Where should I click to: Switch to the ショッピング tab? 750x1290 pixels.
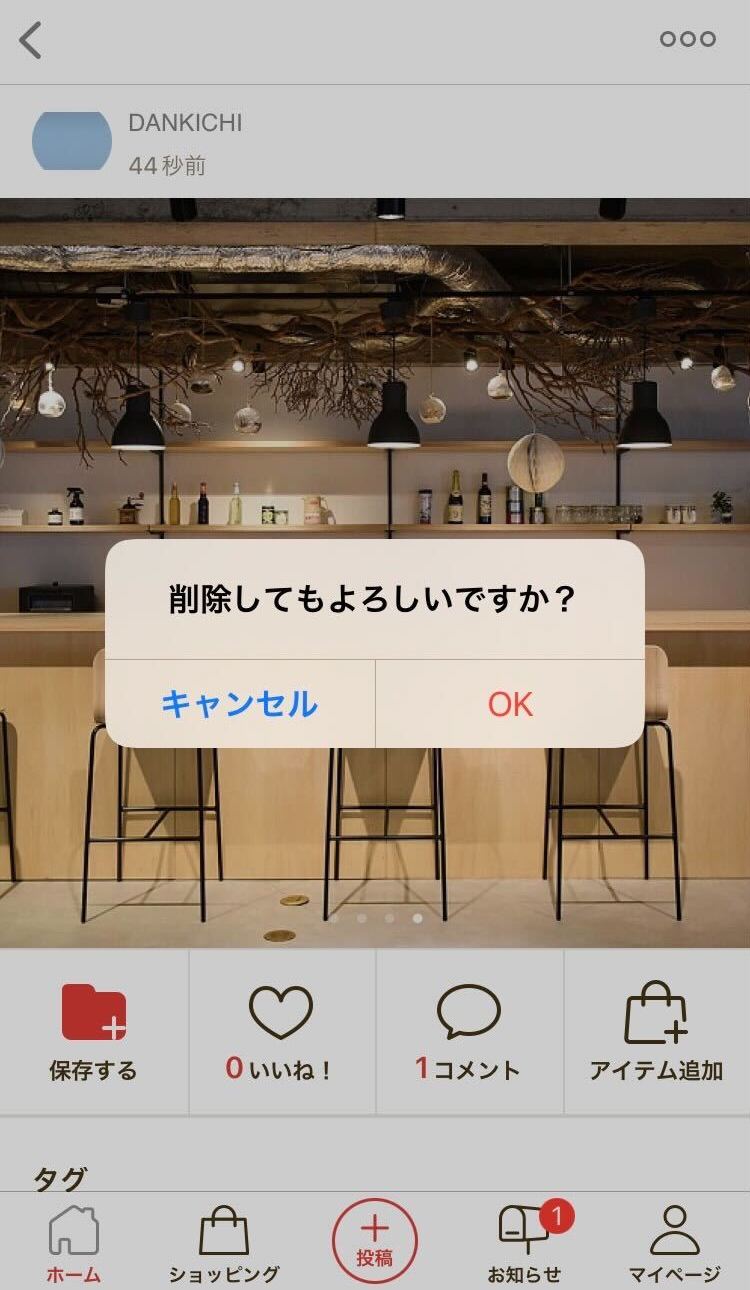point(224,1243)
